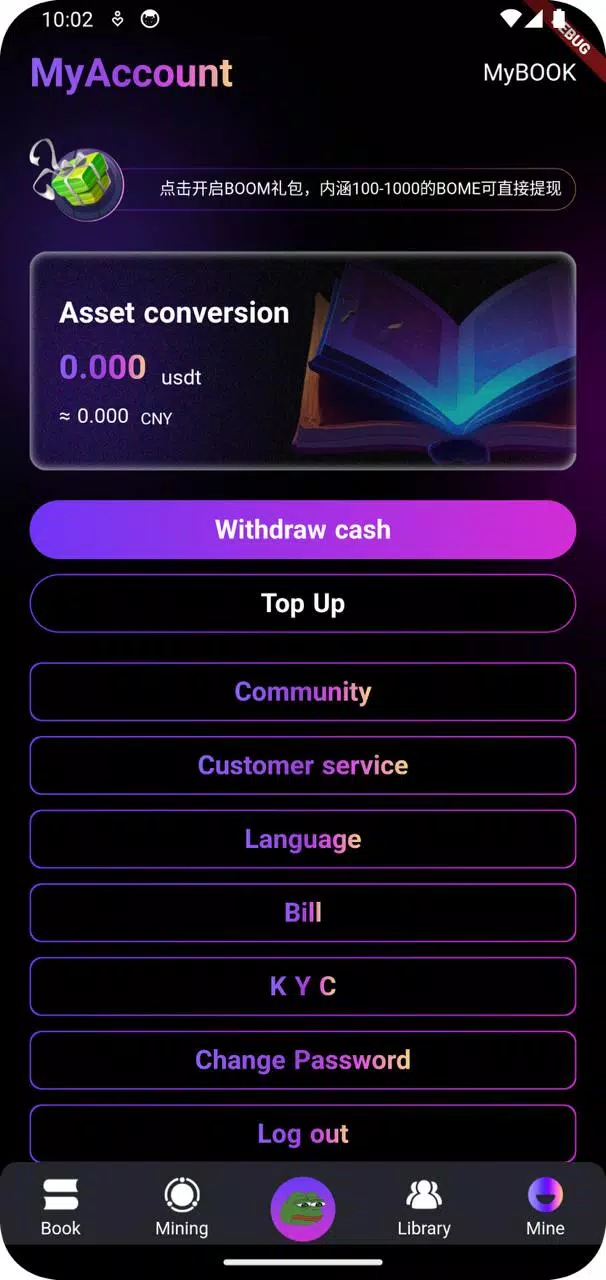Screen dimensions: 606x1280
Task: Tap the Withdraw cash button
Action: [x=303, y=529]
